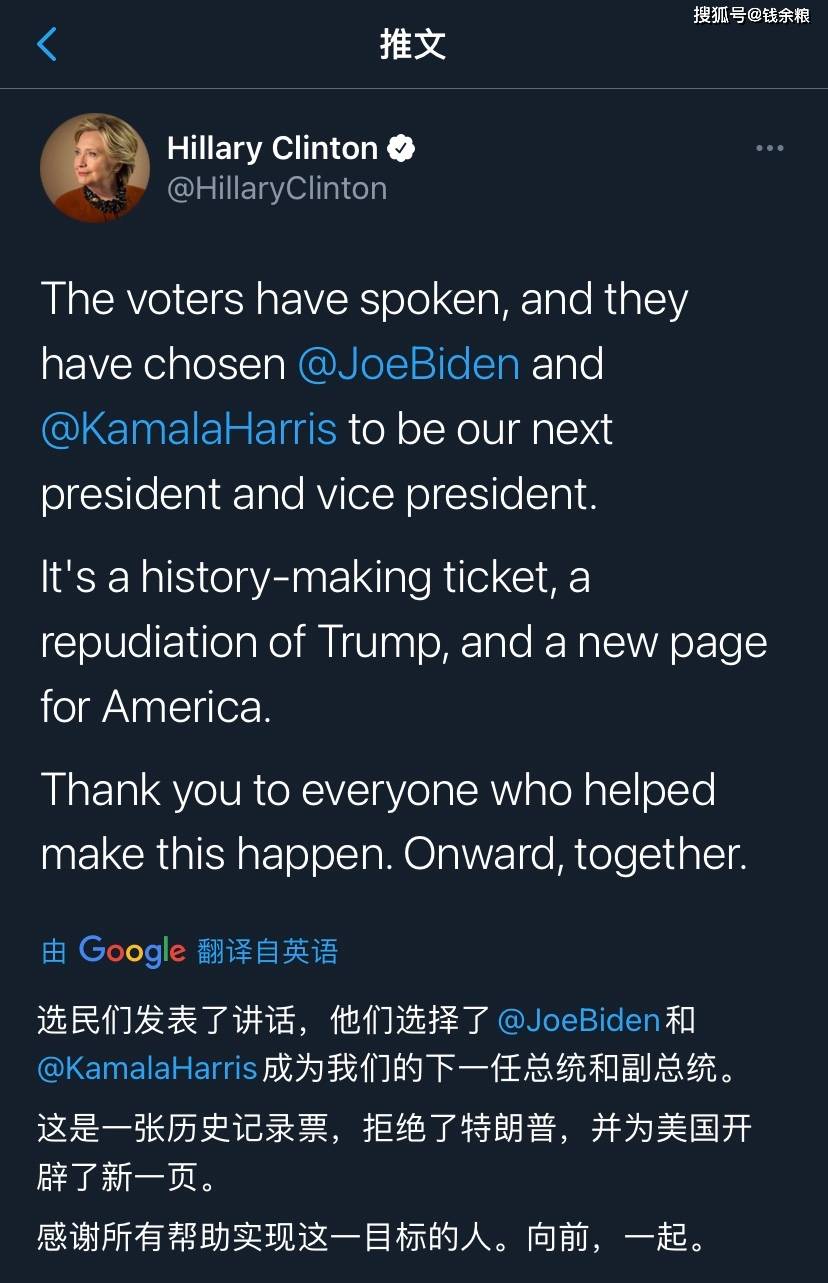Screen dimensions: 828x1283
Task: Click the Google logo in the translation bar
Action: tap(130, 950)
